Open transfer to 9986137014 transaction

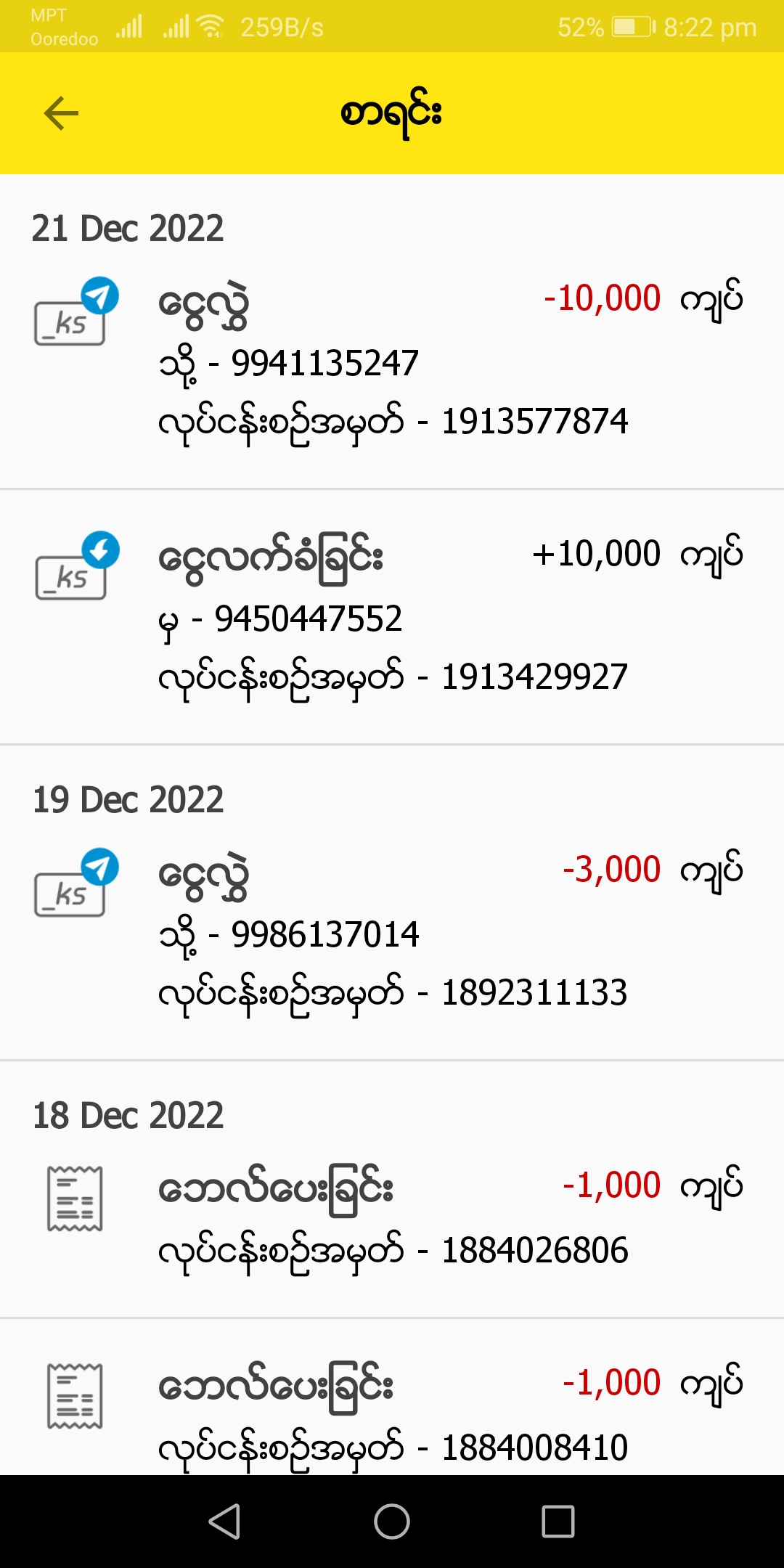[392, 933]
